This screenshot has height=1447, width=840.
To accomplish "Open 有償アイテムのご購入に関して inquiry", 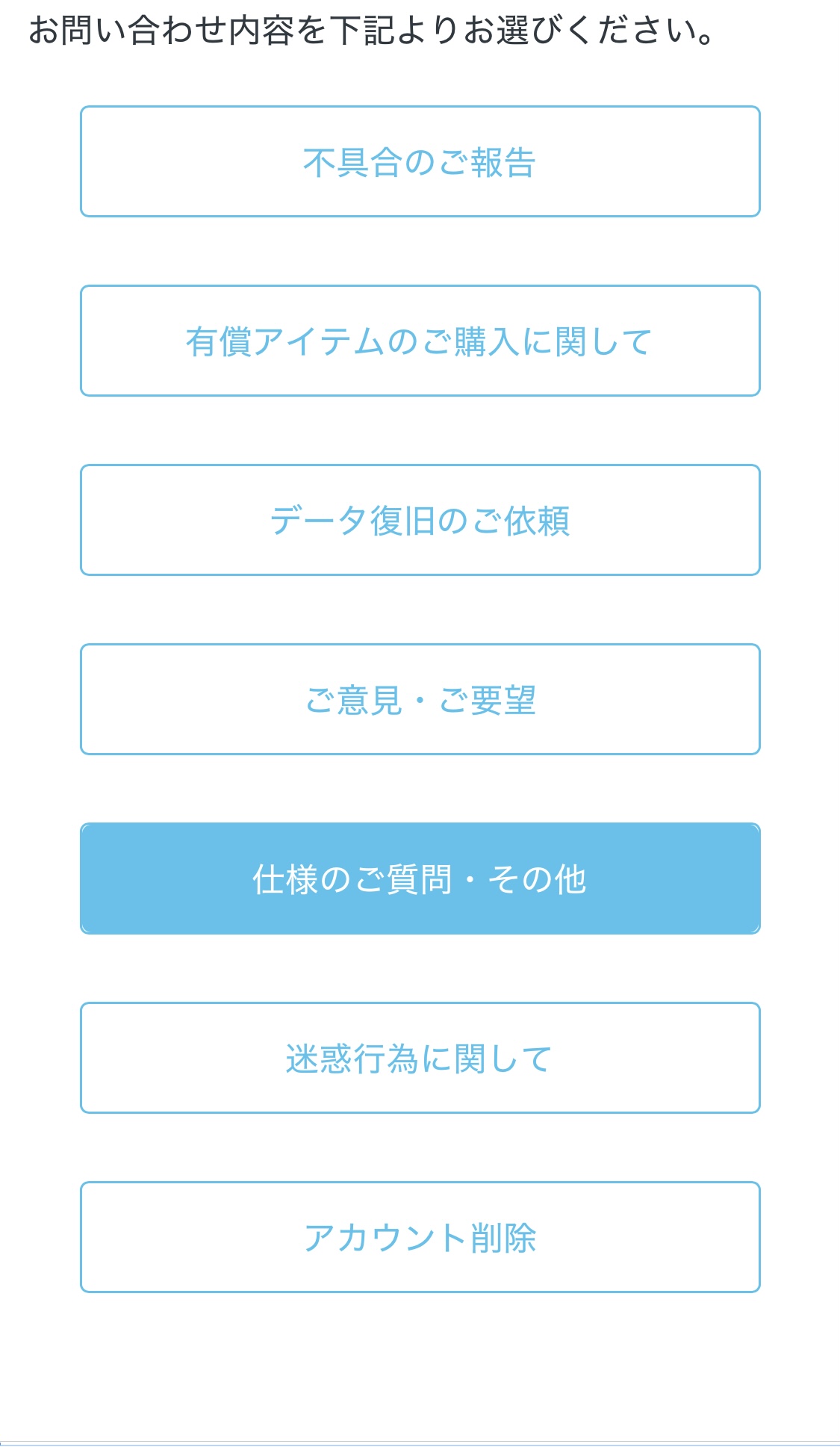I will 420,341.
